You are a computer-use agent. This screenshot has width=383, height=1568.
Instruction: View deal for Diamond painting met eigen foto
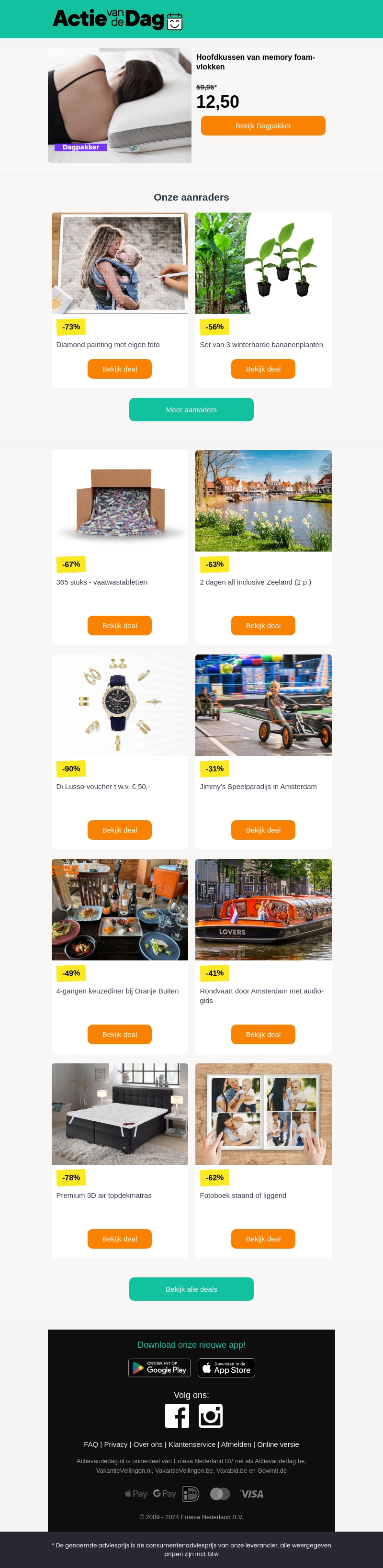pos(119,369)
